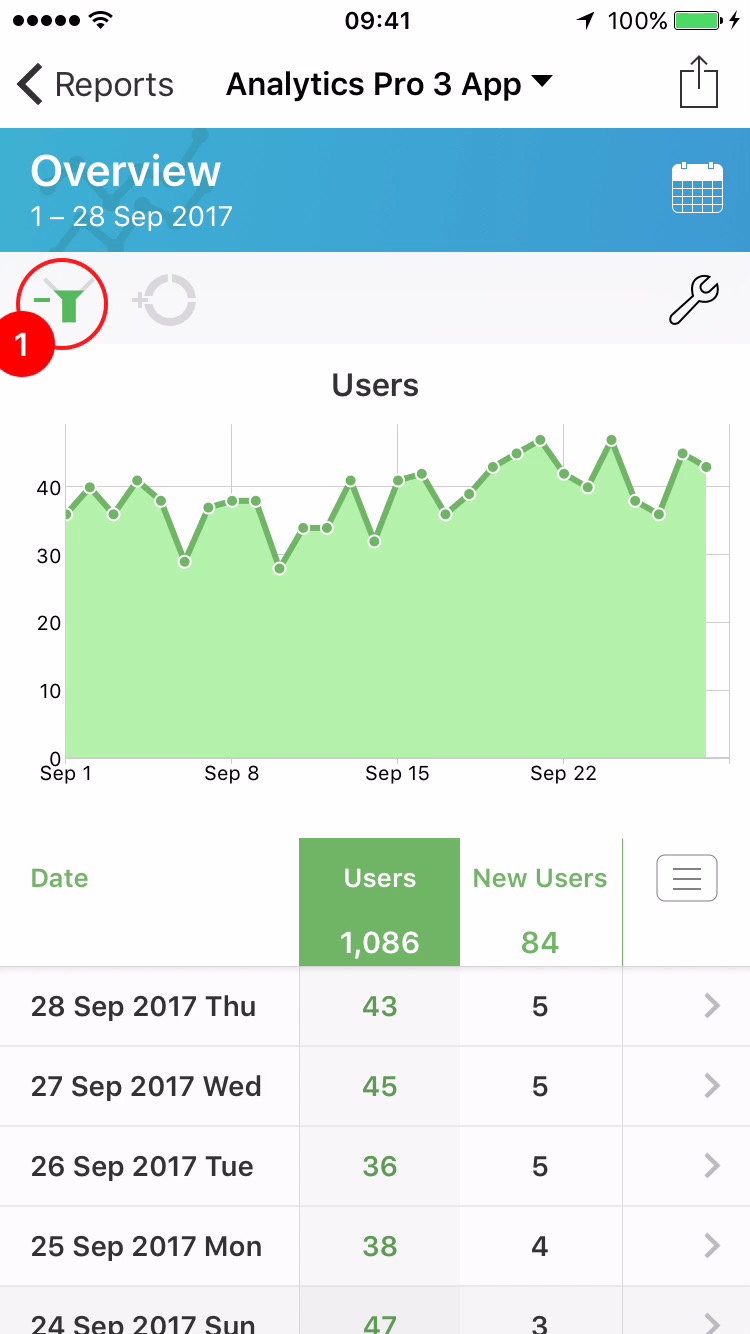Open the 25 Sep 2017 Mon row
750x1334 pixels.
pos(375,1246)
